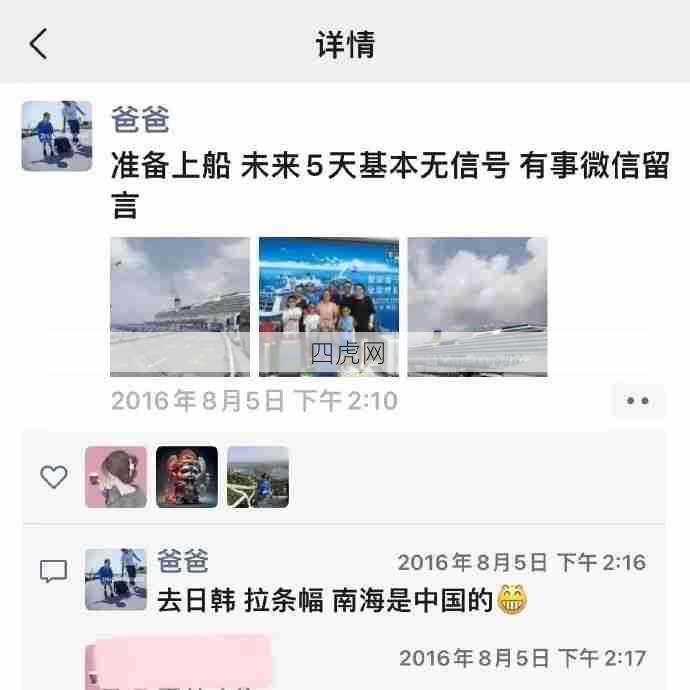The image size is (690, 690).
Task: Open the two-dot like and comment menu
Action: 637,400
